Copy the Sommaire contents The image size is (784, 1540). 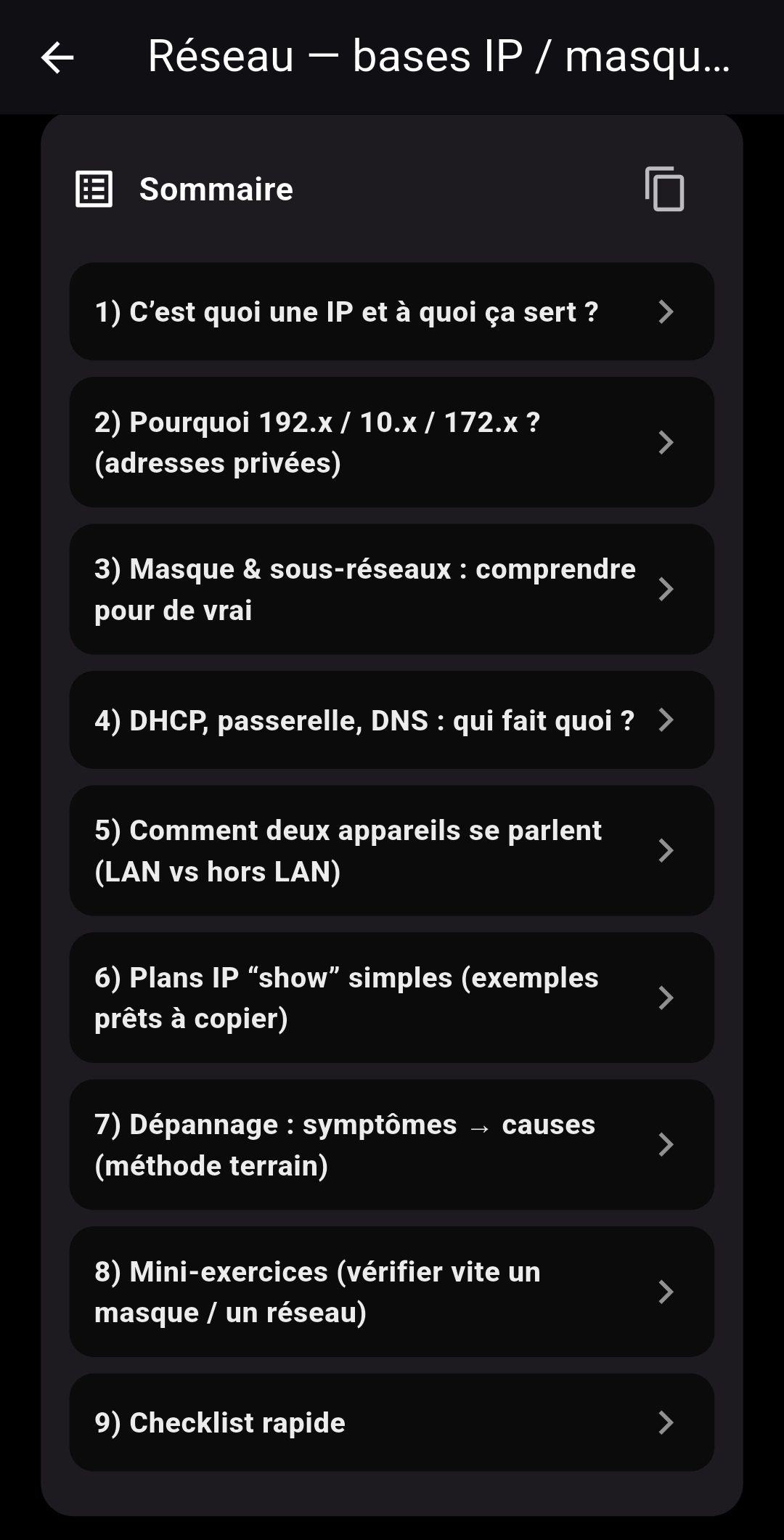point(664,190)
